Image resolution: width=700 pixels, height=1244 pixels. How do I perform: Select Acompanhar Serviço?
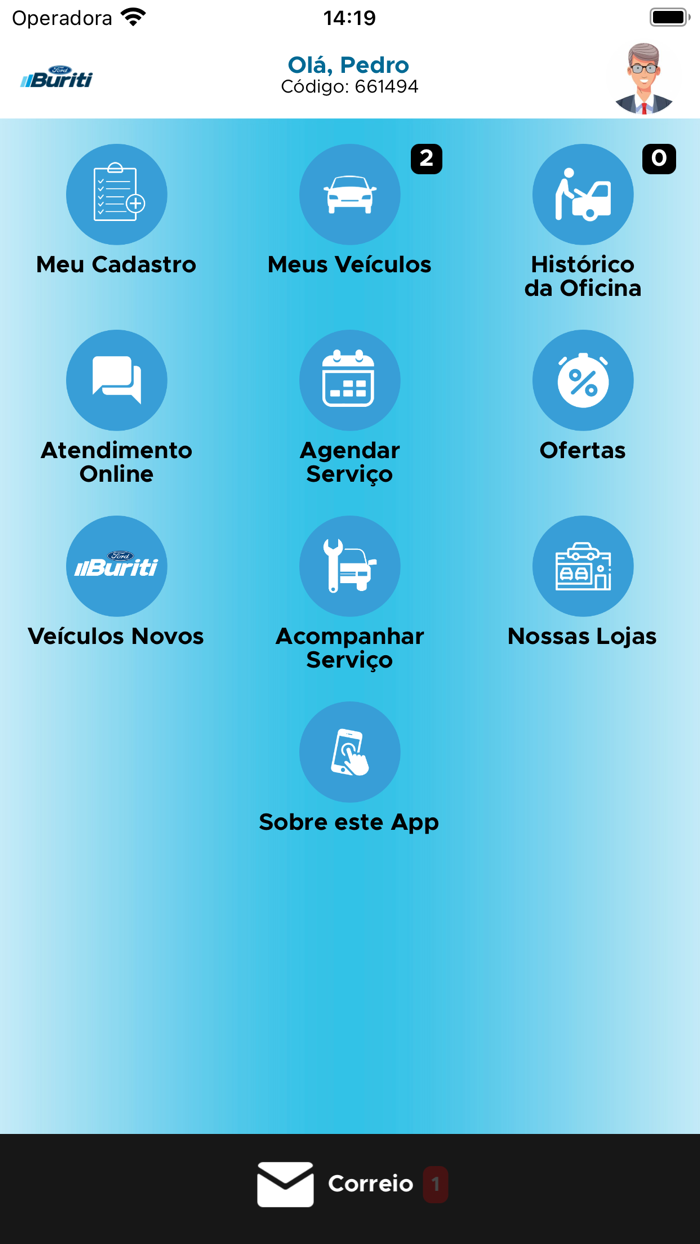point(349,567)
